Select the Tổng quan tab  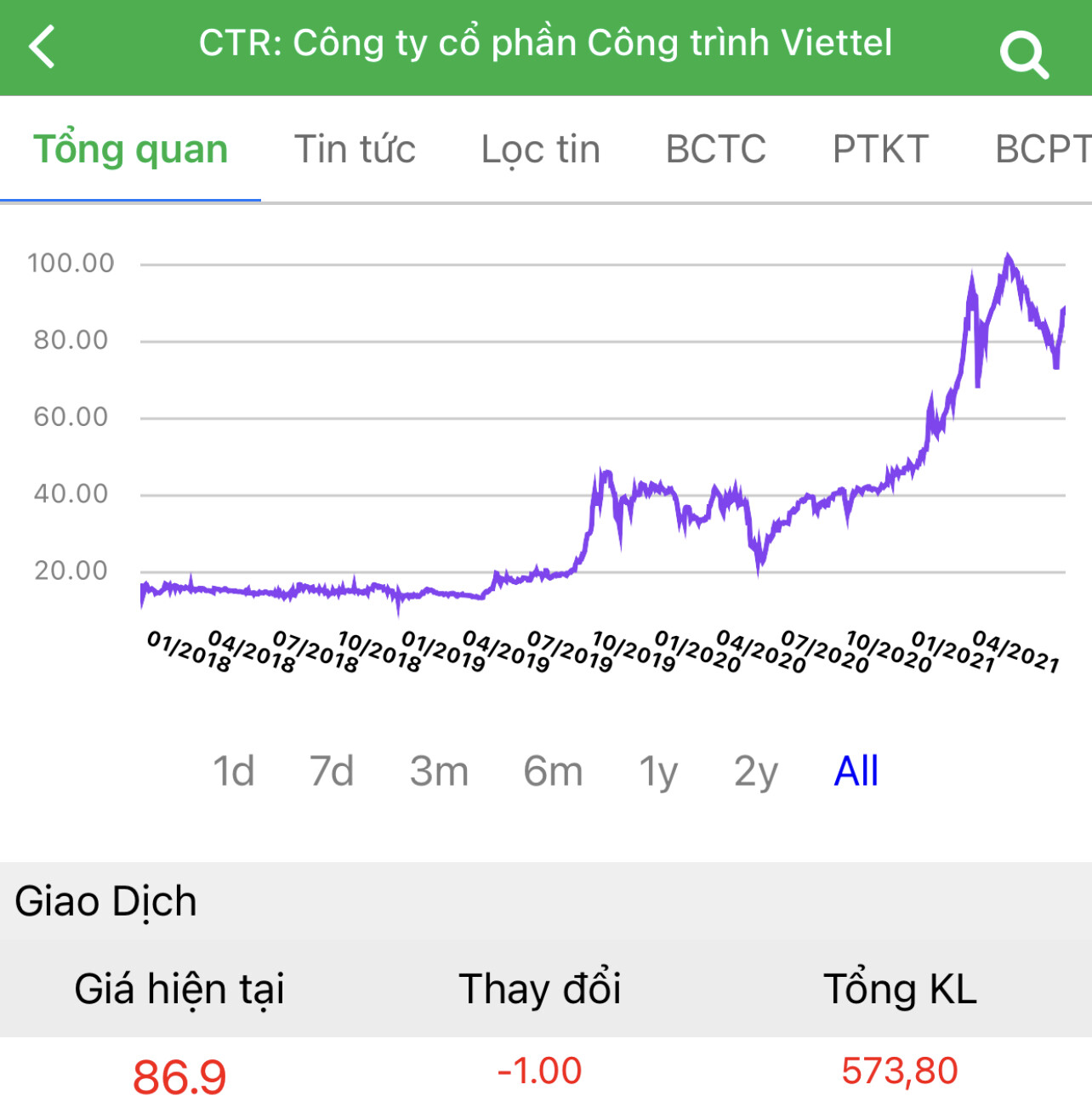(x=131, y=150)
